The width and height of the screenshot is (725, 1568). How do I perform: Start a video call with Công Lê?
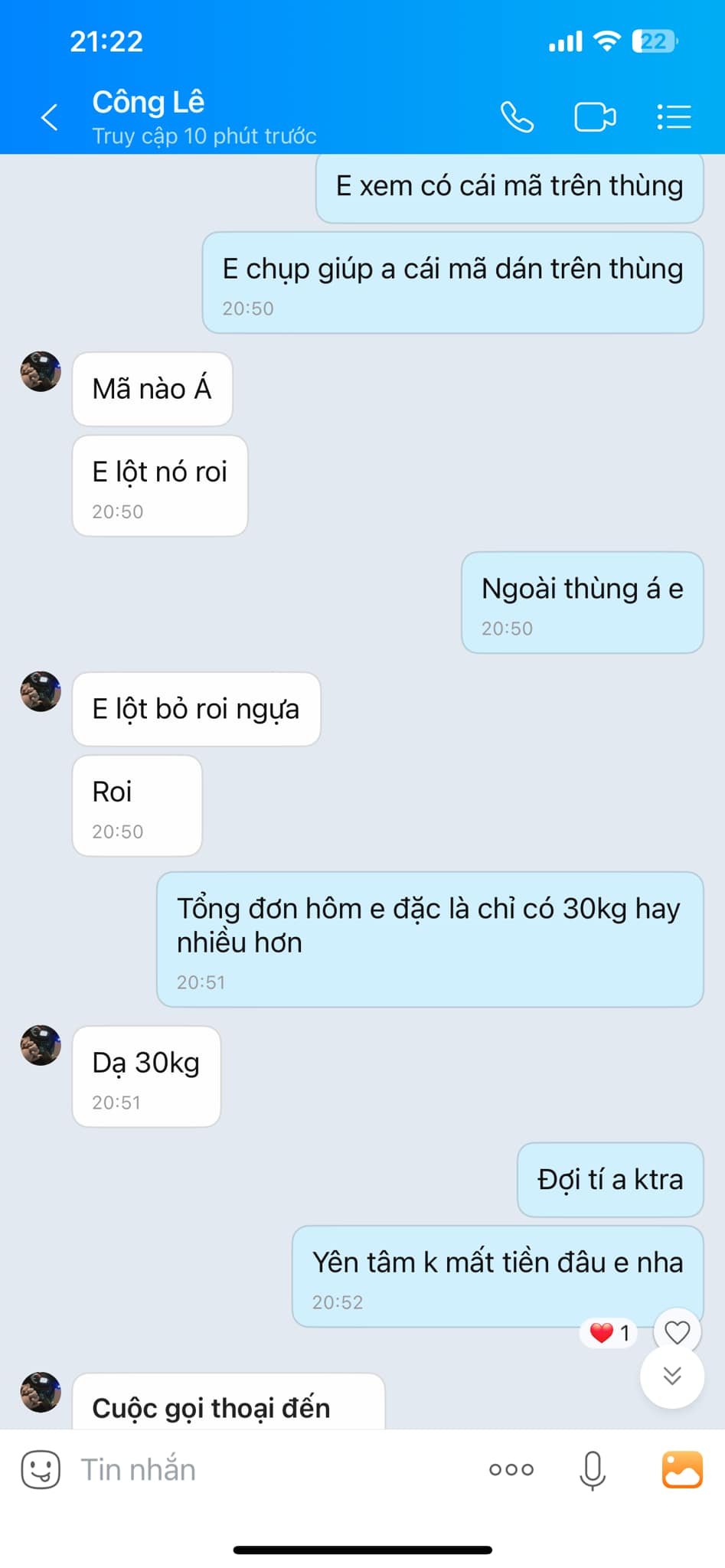[595, 117]
